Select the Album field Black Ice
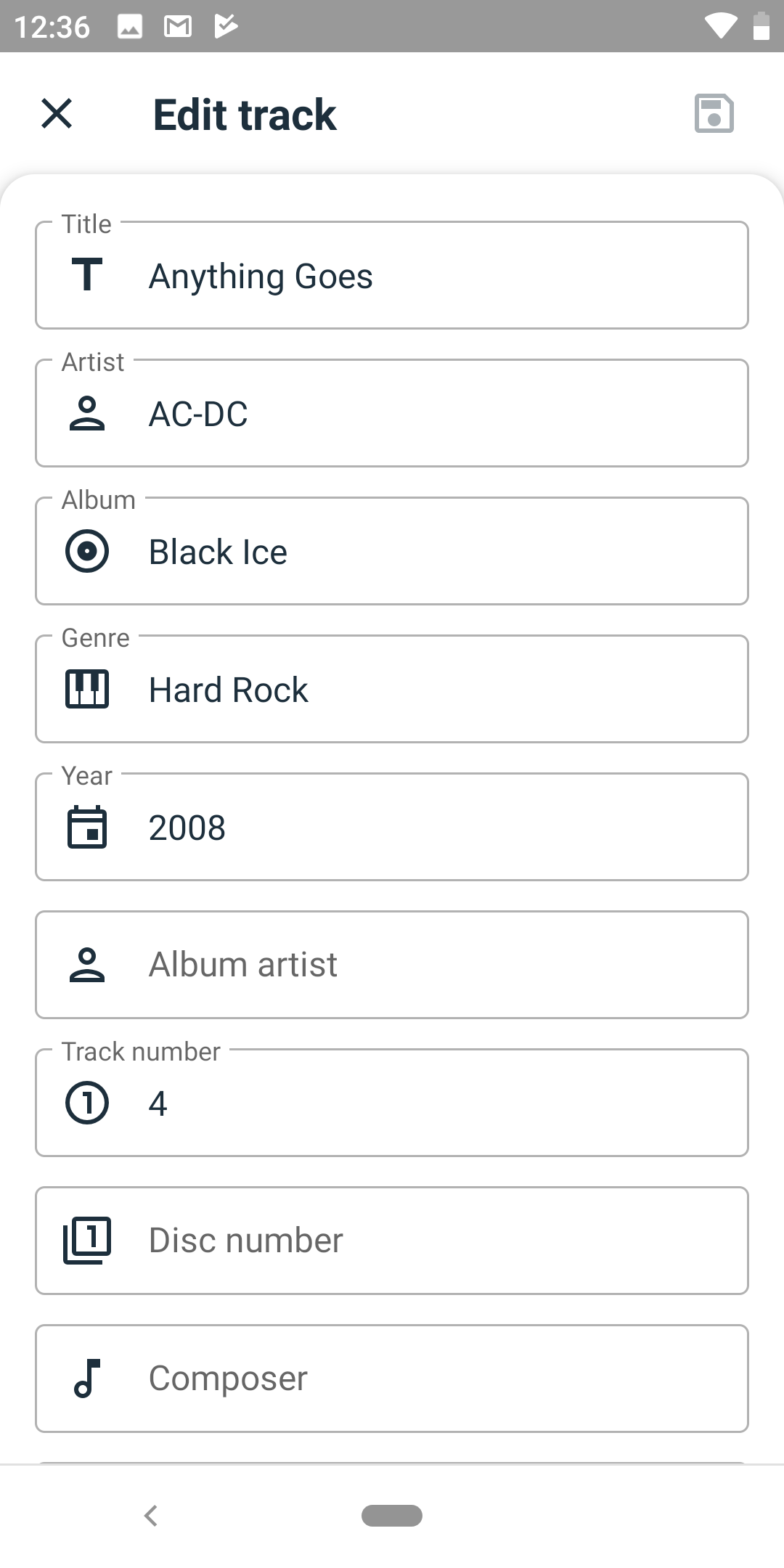This screenshot has height=1568, width=784. coord(392,551)
